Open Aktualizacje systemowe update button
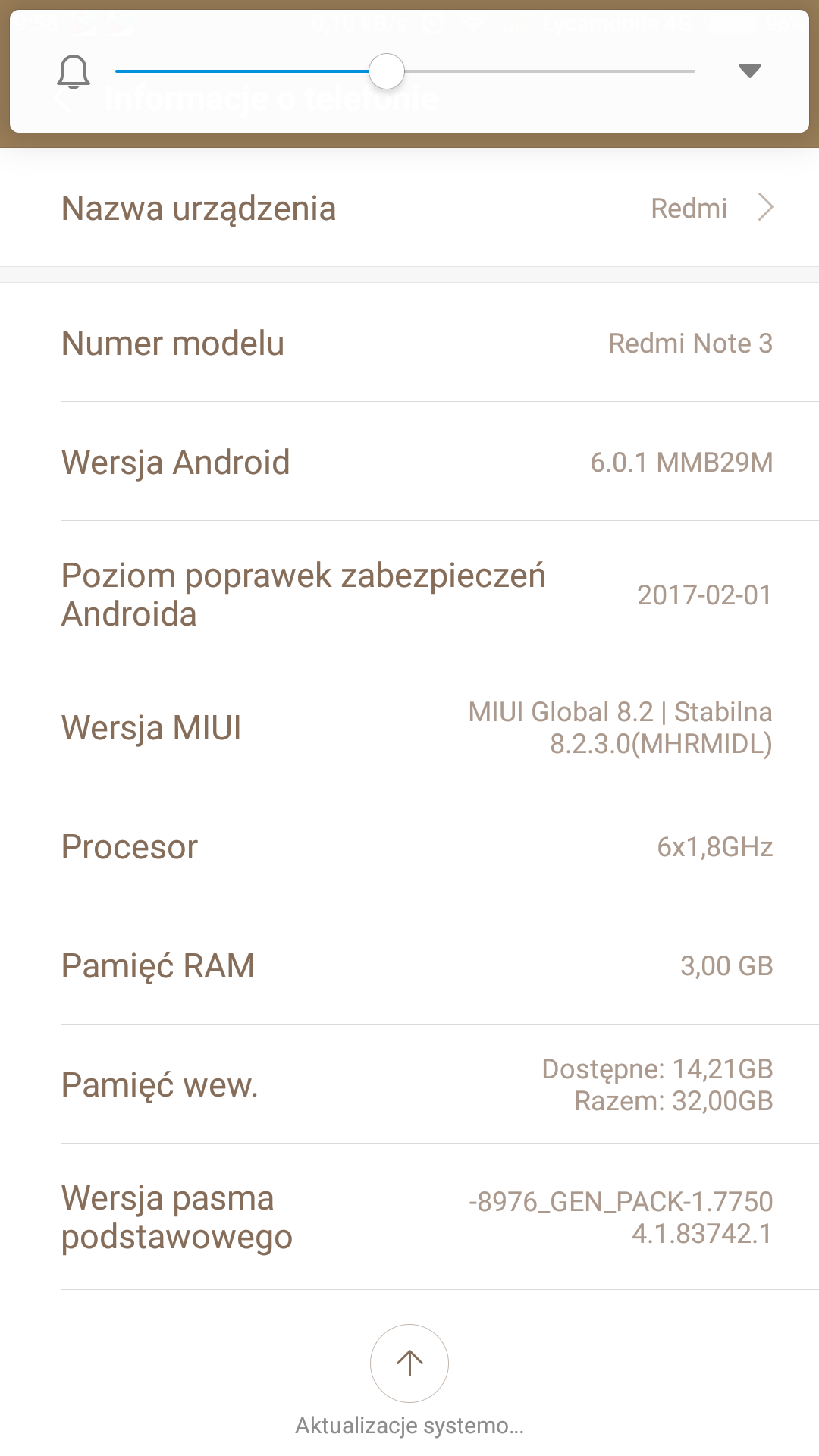Image resolution: width=819 pixels, height=1456 pixels. point(409,1364)
